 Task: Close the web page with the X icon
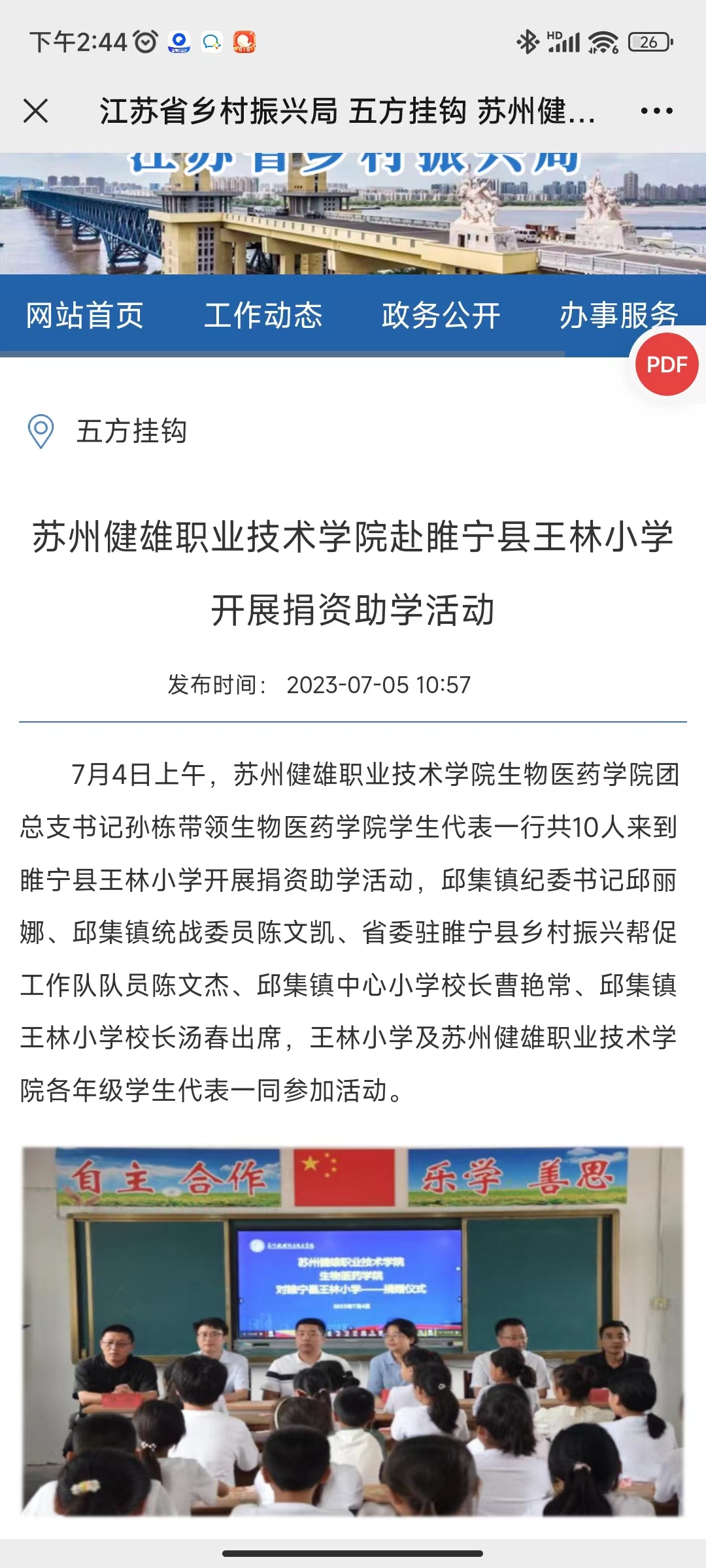[x=36, y=110]
